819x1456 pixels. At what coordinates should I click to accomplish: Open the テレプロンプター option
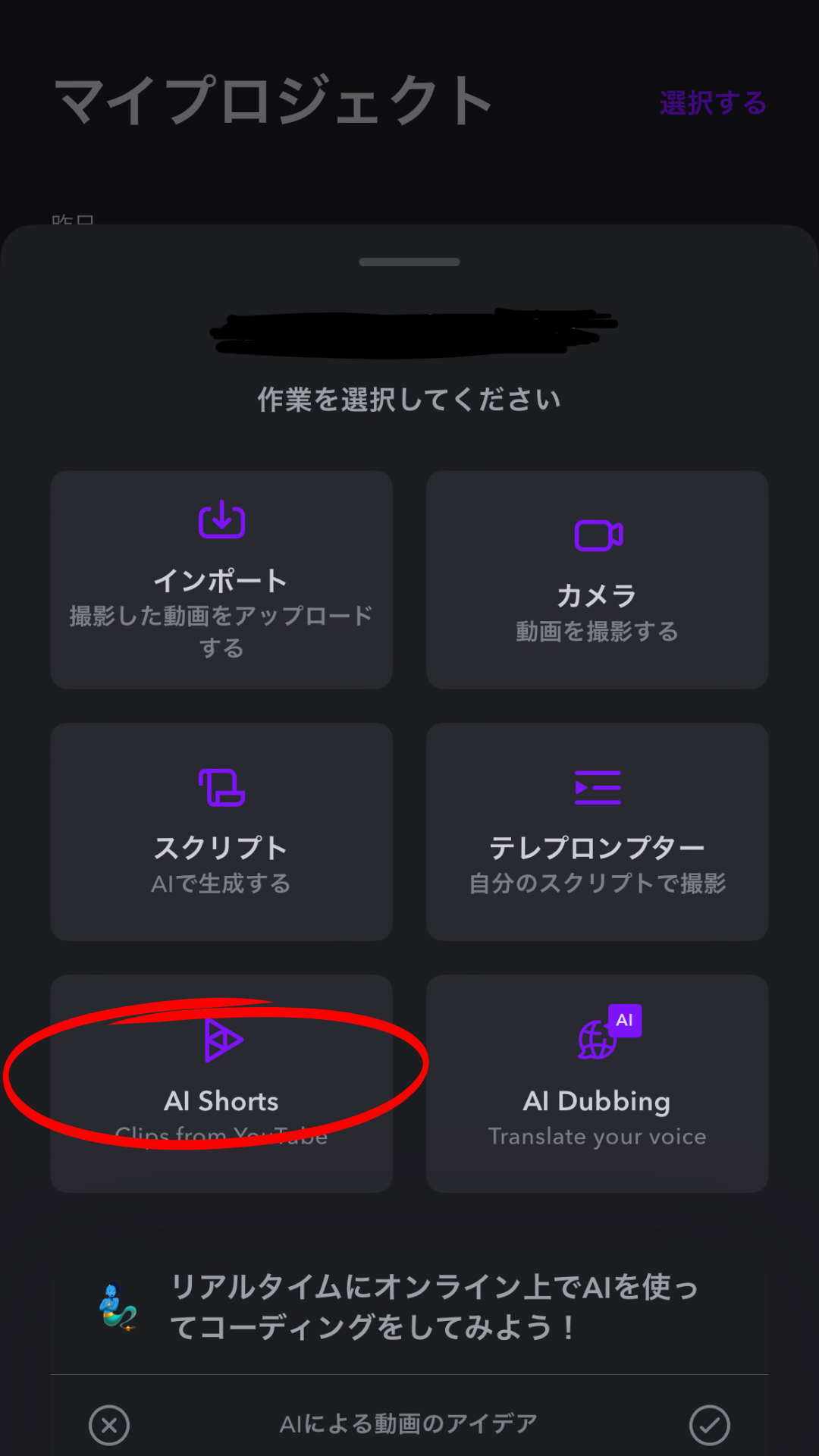click(598, 831)
